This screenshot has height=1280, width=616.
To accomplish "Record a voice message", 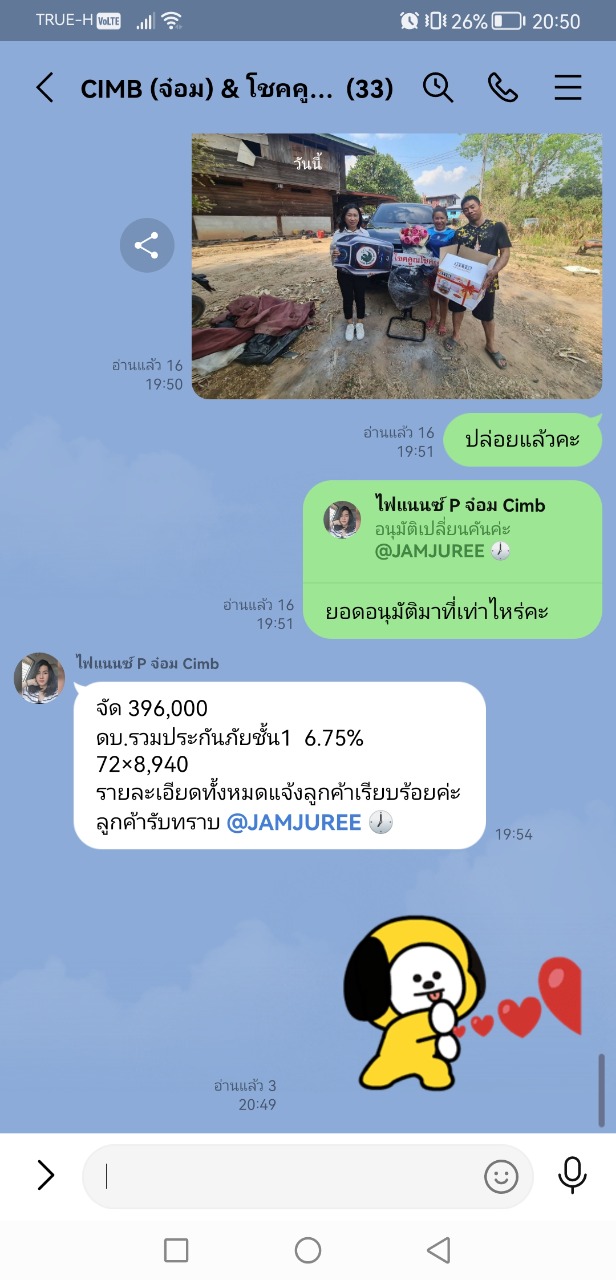I will (x=572, y=1175).
